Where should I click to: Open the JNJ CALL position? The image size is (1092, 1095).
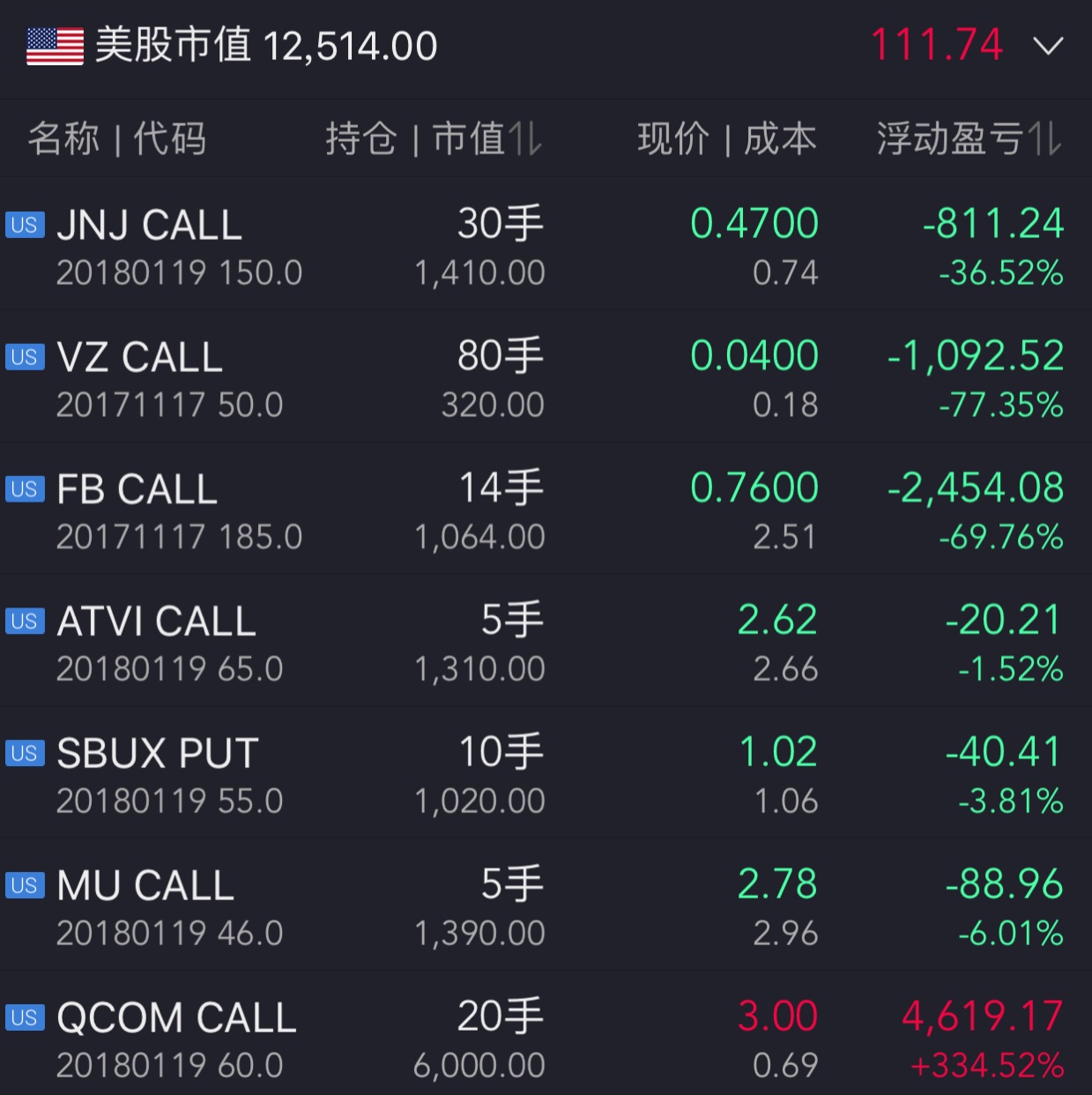(150, 226)
